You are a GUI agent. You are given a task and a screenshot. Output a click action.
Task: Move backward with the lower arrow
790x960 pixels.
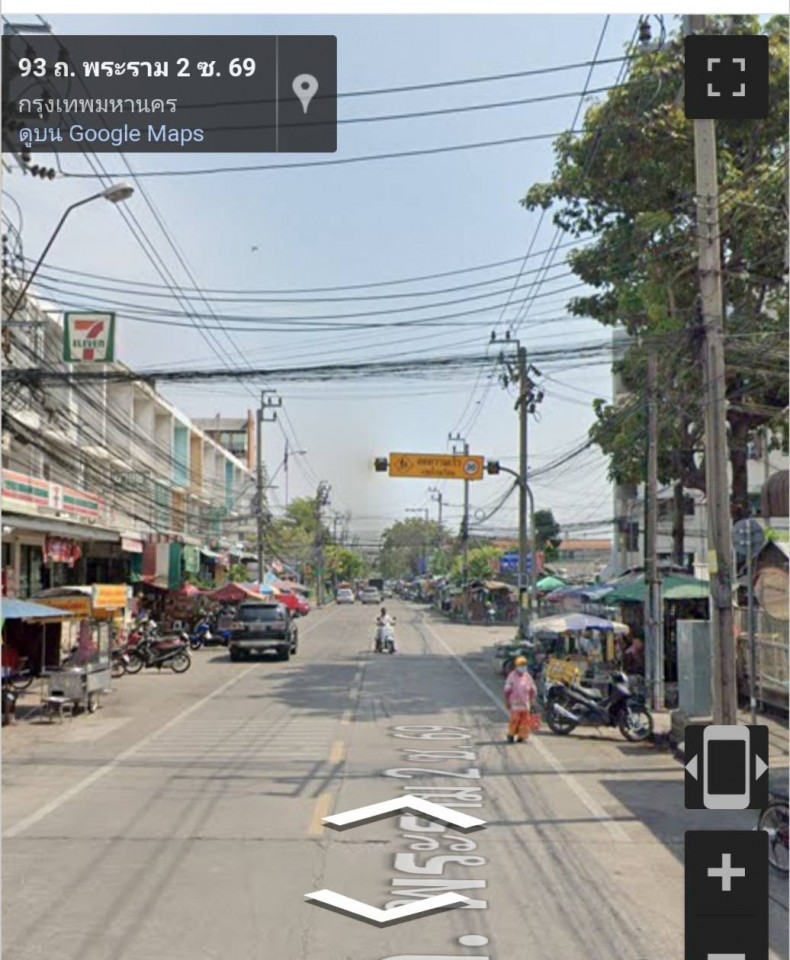[x=386, y=906]
